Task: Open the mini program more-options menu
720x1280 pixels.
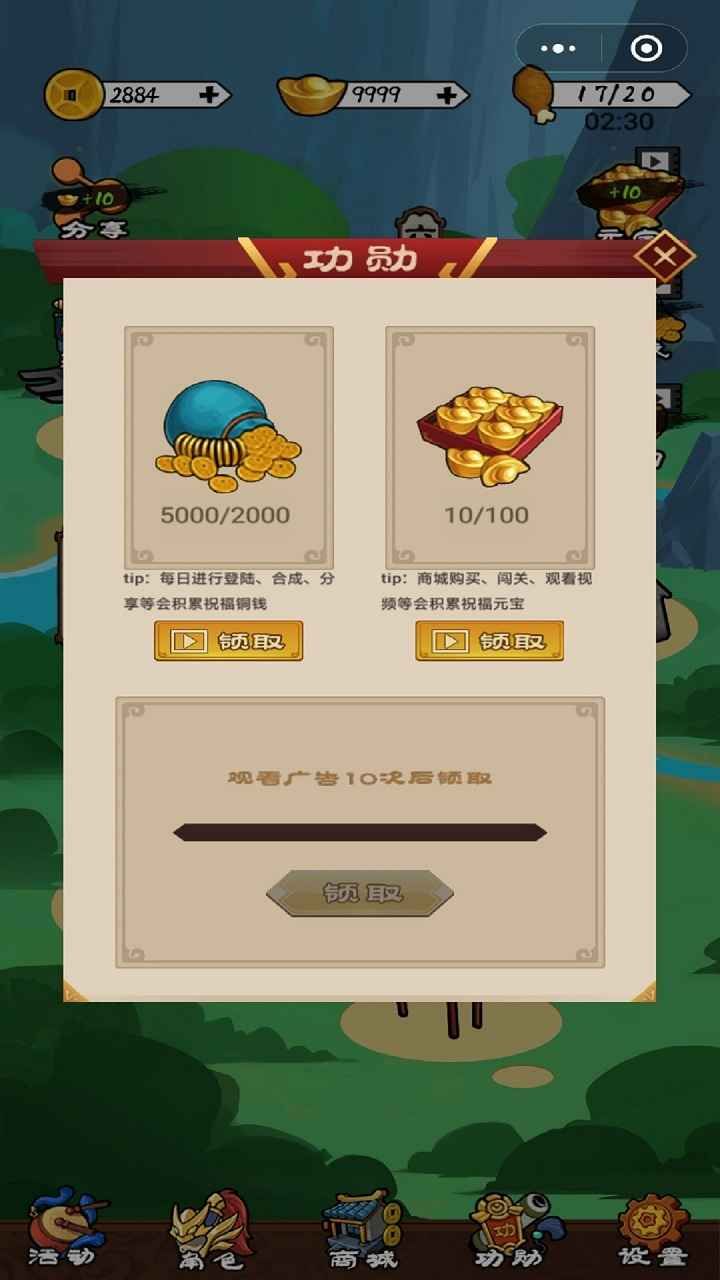Action: tap(558, 48)
